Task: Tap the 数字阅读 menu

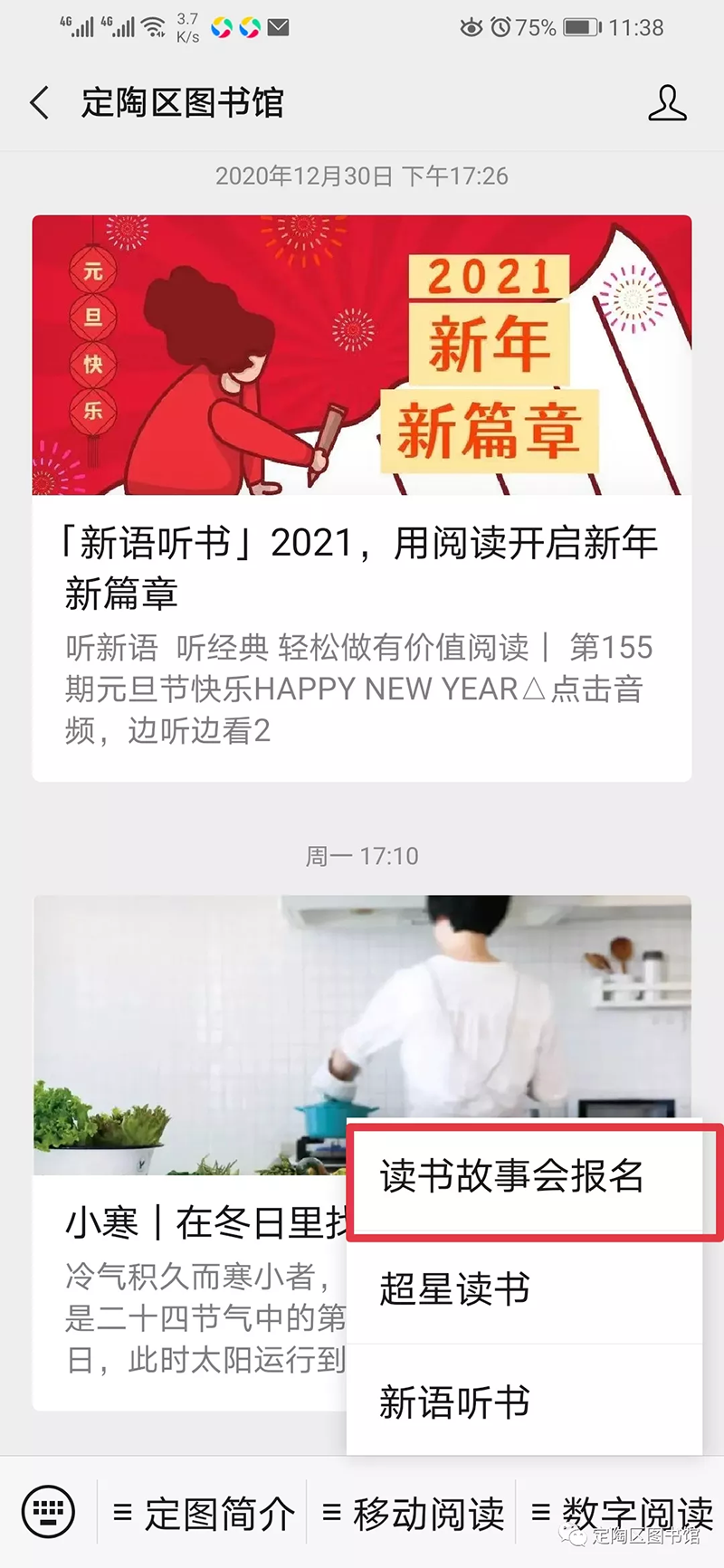Action: click(621, 1513)
